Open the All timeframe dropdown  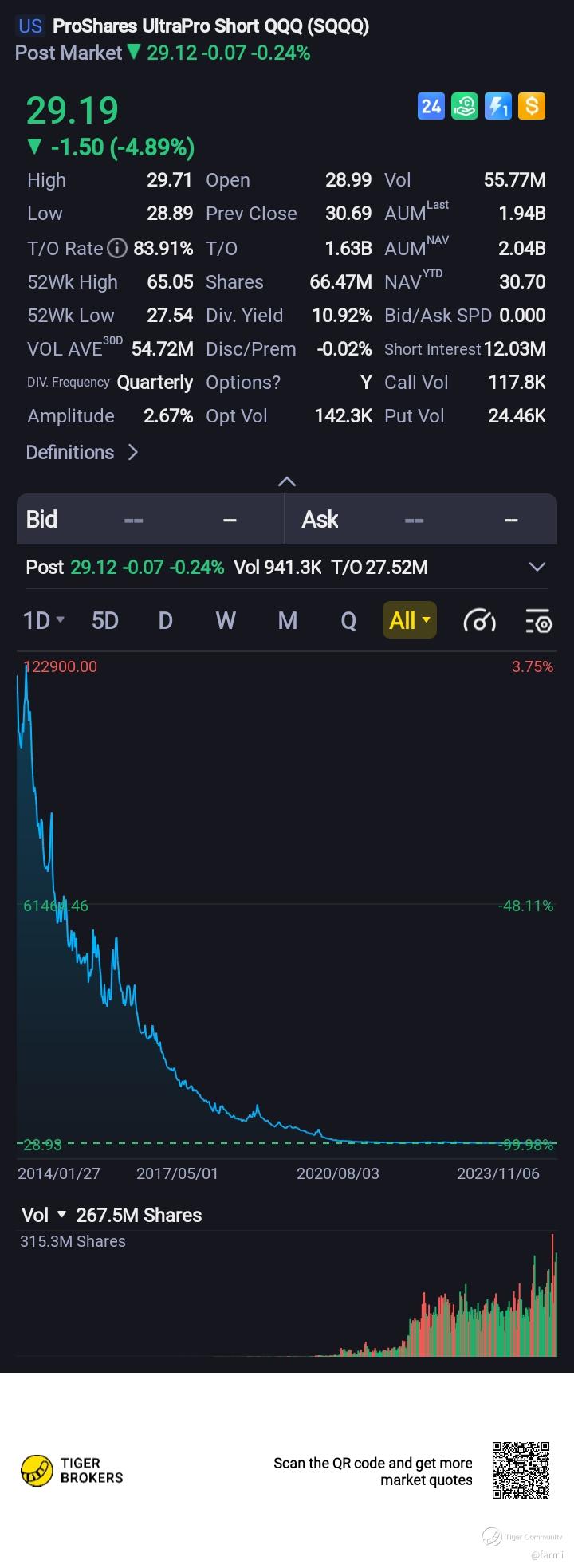[x=410, y=620]
